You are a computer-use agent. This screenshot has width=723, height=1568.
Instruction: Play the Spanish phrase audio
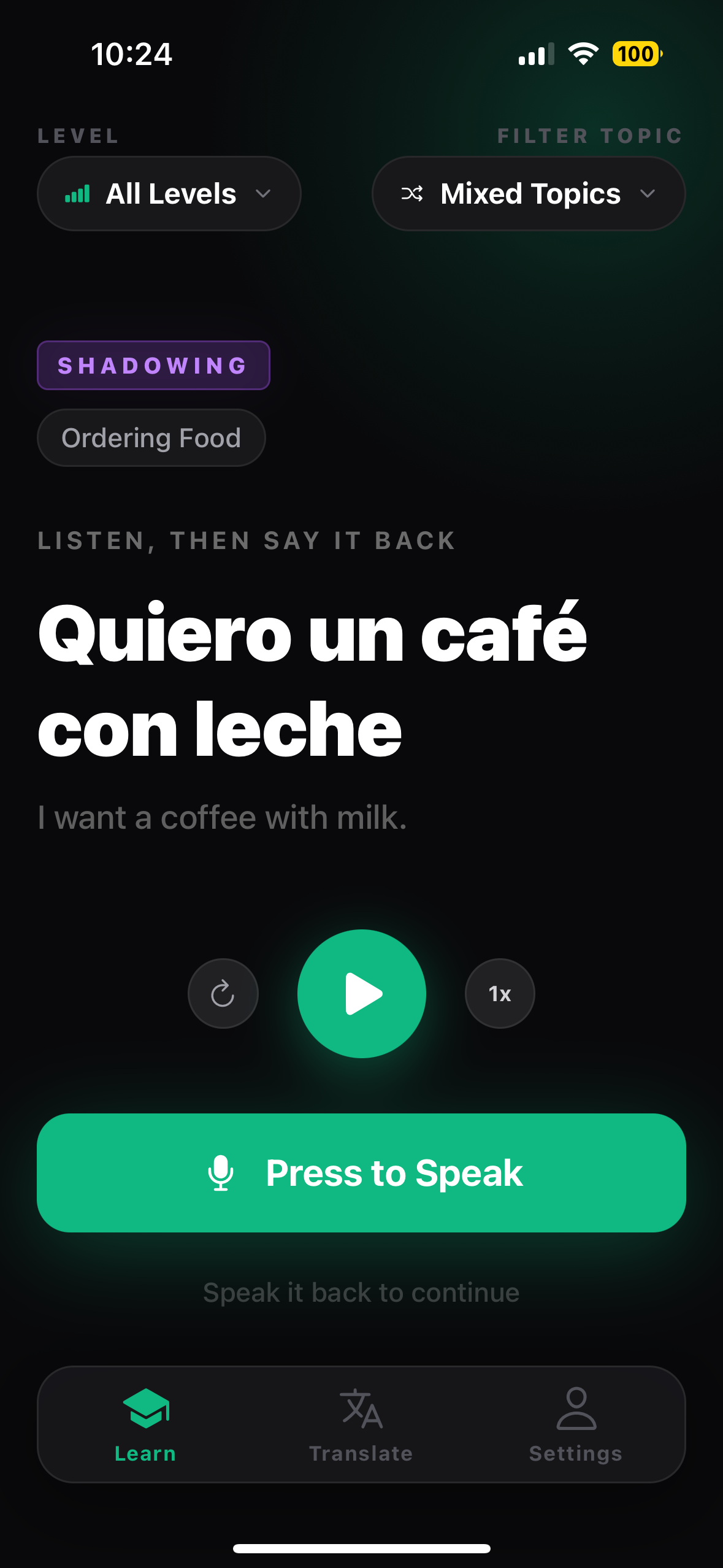362,993
